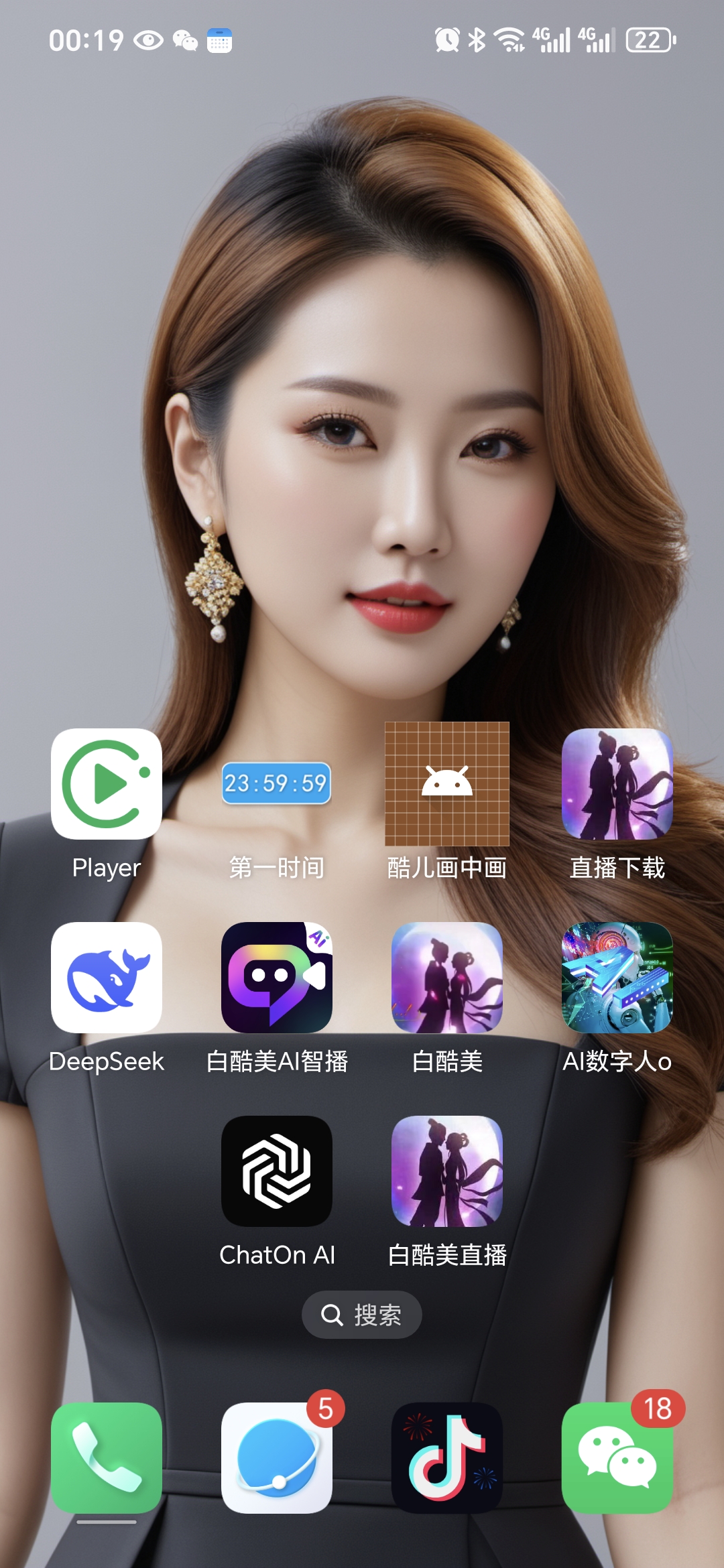The width and height of the screenshot is (724, 1568).
Task: Open the 直播下载 app
Action: pyautogui.click(x=617, y=783)
